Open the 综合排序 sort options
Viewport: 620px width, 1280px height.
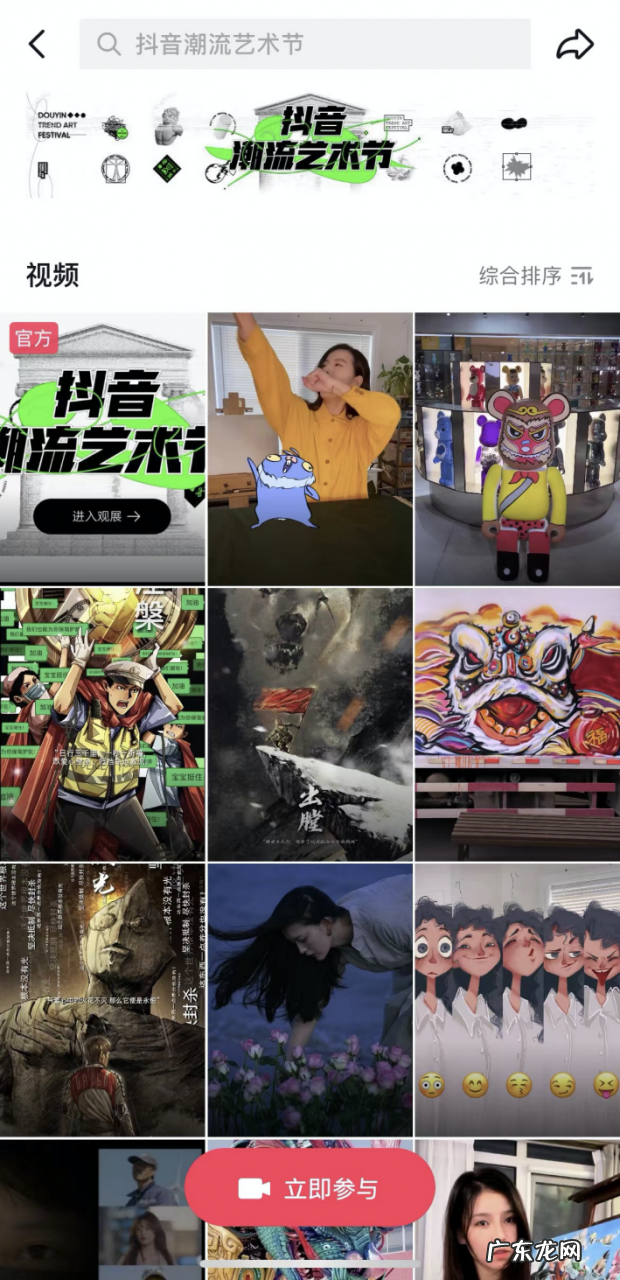[x=536, y=276]
